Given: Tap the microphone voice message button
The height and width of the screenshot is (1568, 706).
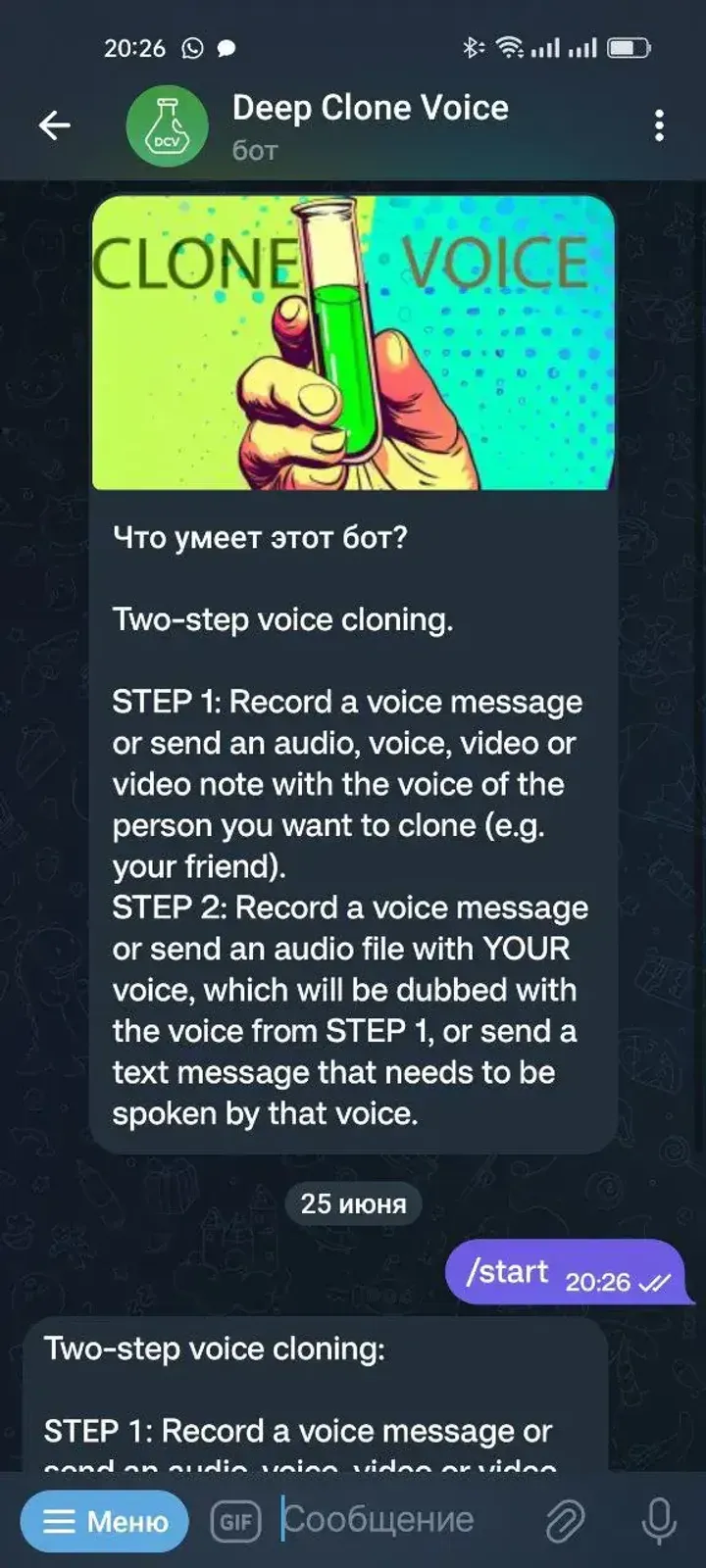Looking at the screenshot, I should 658,1521.
